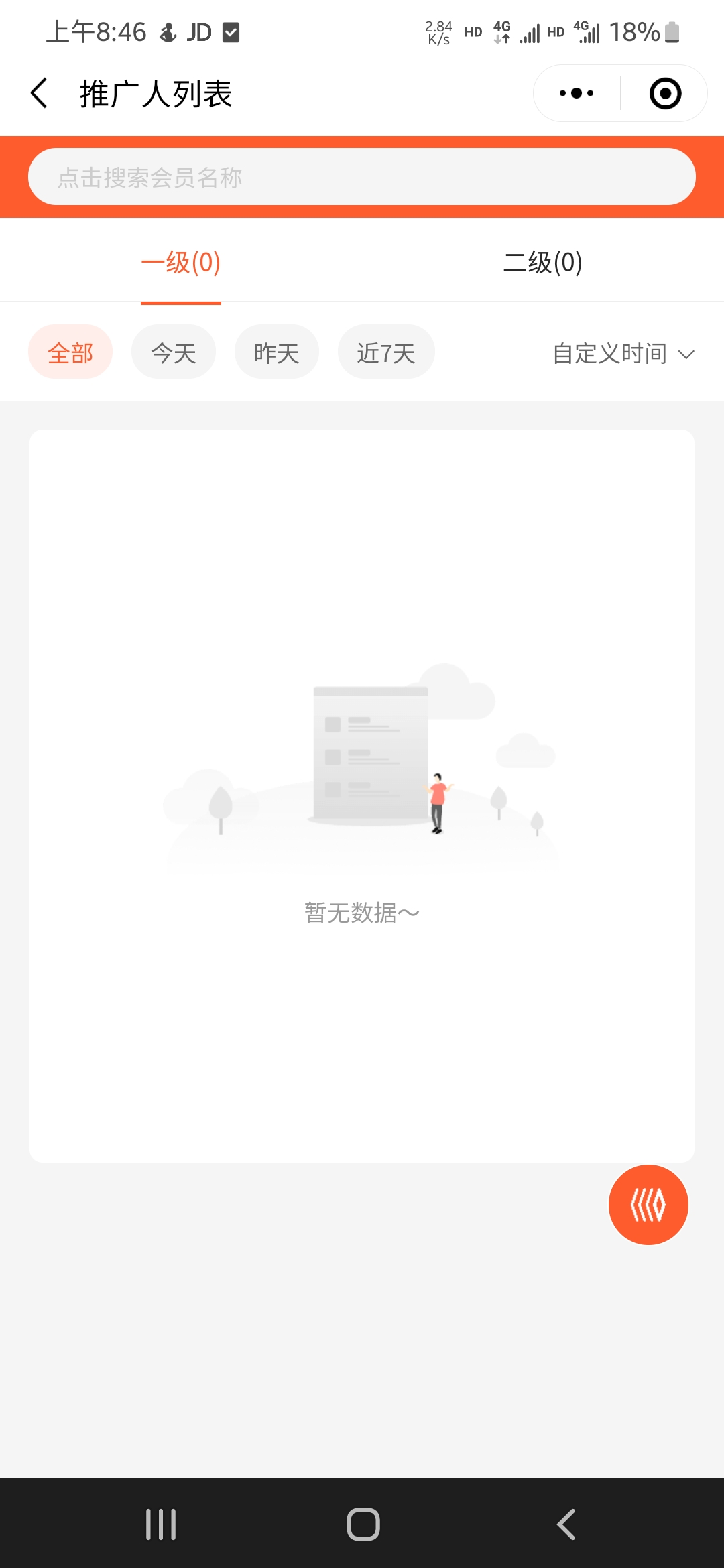The image size is (724, 1568).
Task: Filter by 近7天
Action: click(386, 352)
